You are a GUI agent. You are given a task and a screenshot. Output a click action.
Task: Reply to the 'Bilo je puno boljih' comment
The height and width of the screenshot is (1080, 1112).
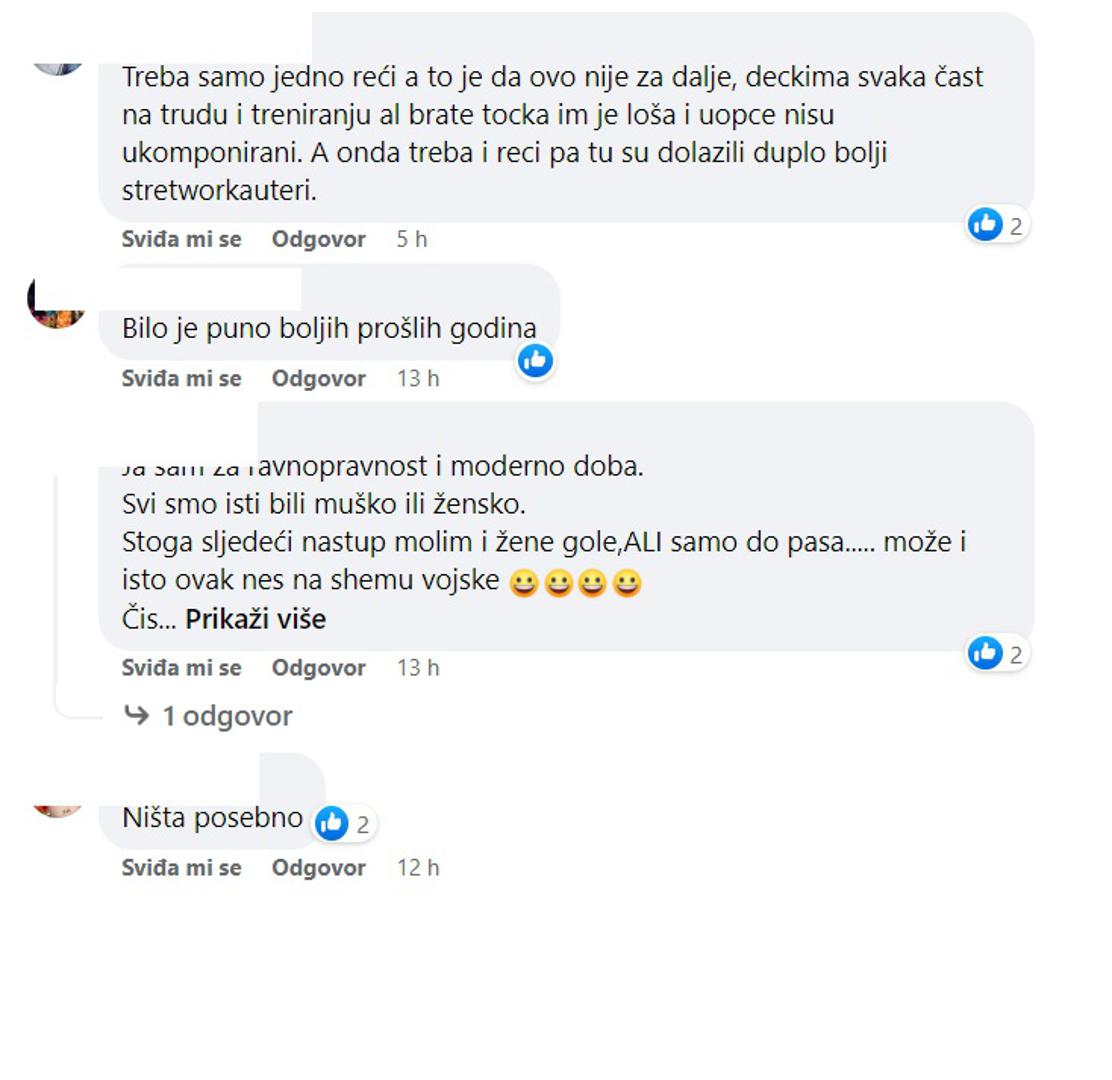click(319, 379)
